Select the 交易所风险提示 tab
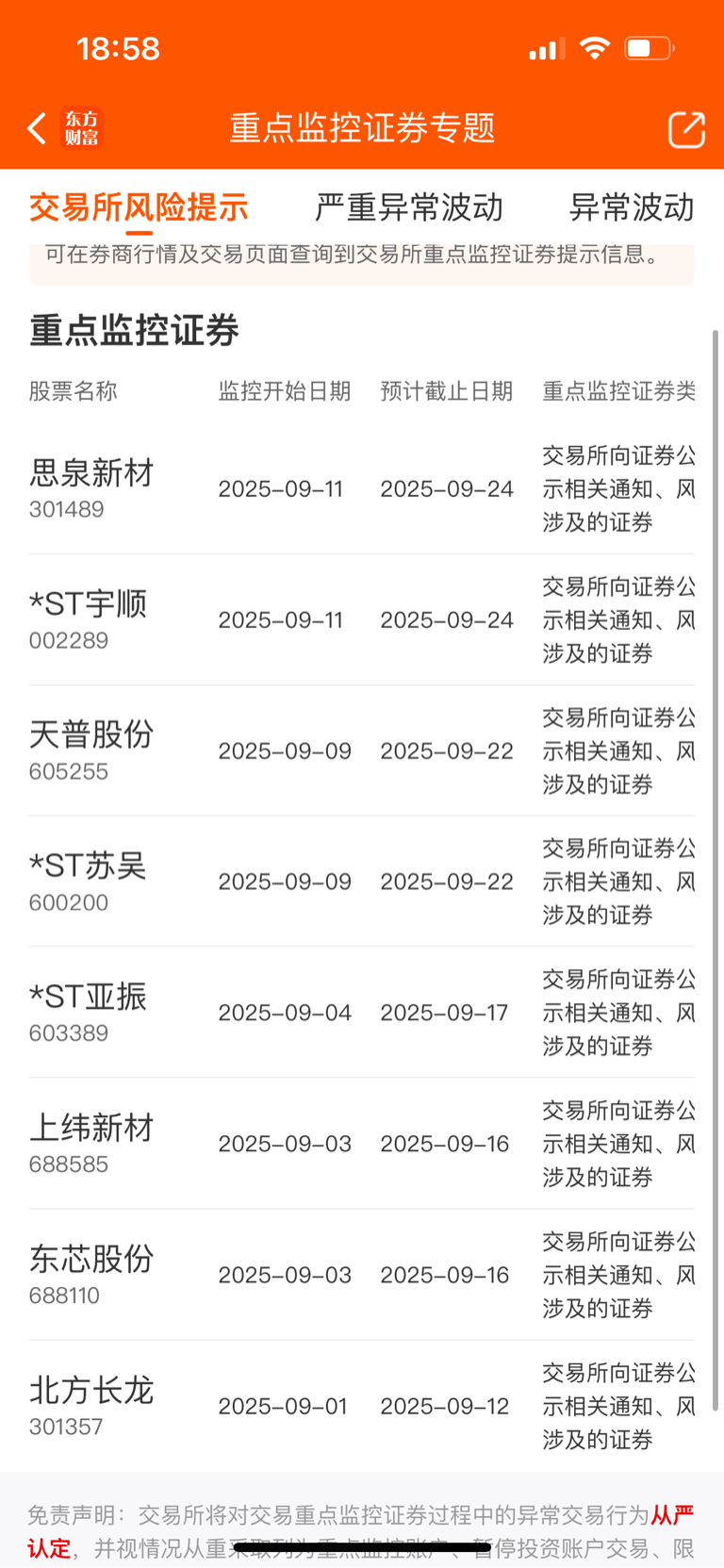The image size is (724, 1568). click(x=139, y=207)
